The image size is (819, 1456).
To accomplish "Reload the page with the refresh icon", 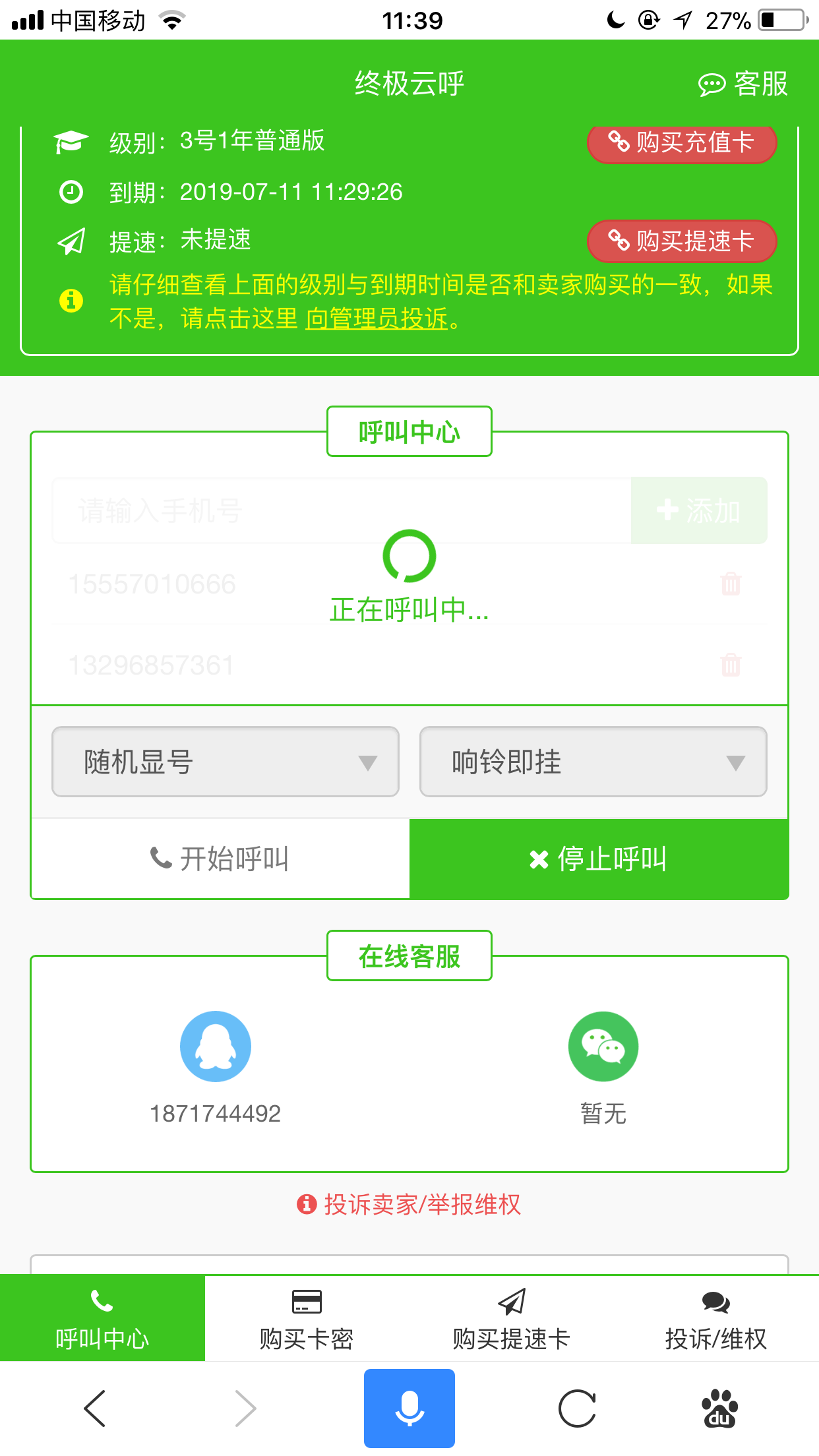I will click(578, 1409).
